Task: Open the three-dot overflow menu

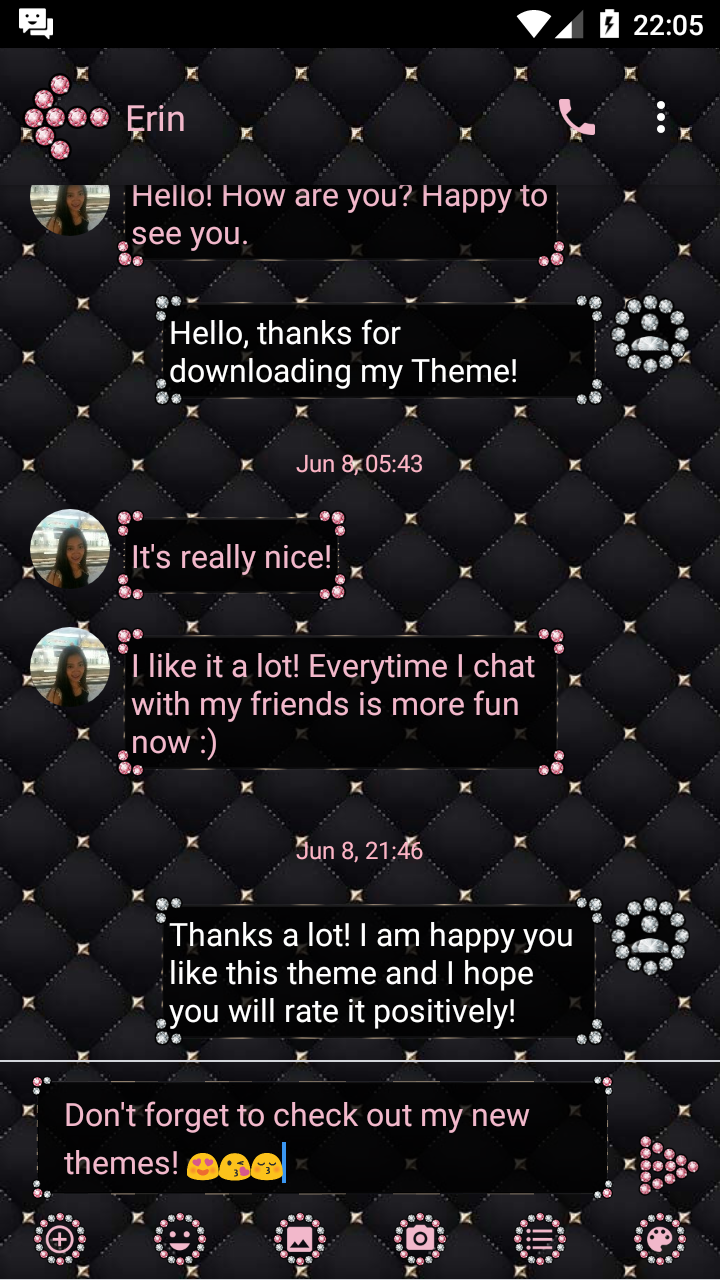Action: tap(661, 117)
